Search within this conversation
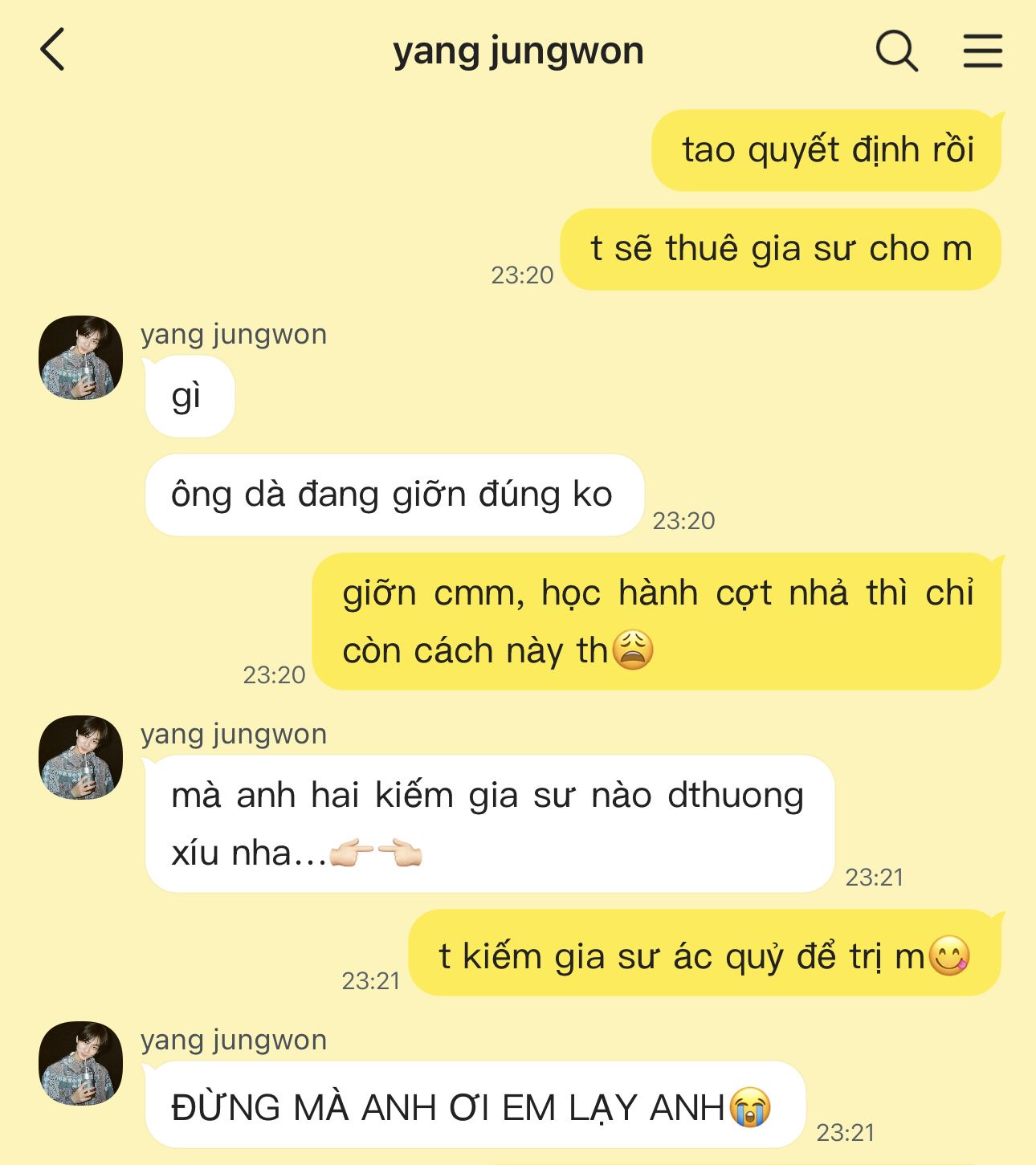Screen dimensions: 1036x1165 pyautogui.click(x=896, y=51)
